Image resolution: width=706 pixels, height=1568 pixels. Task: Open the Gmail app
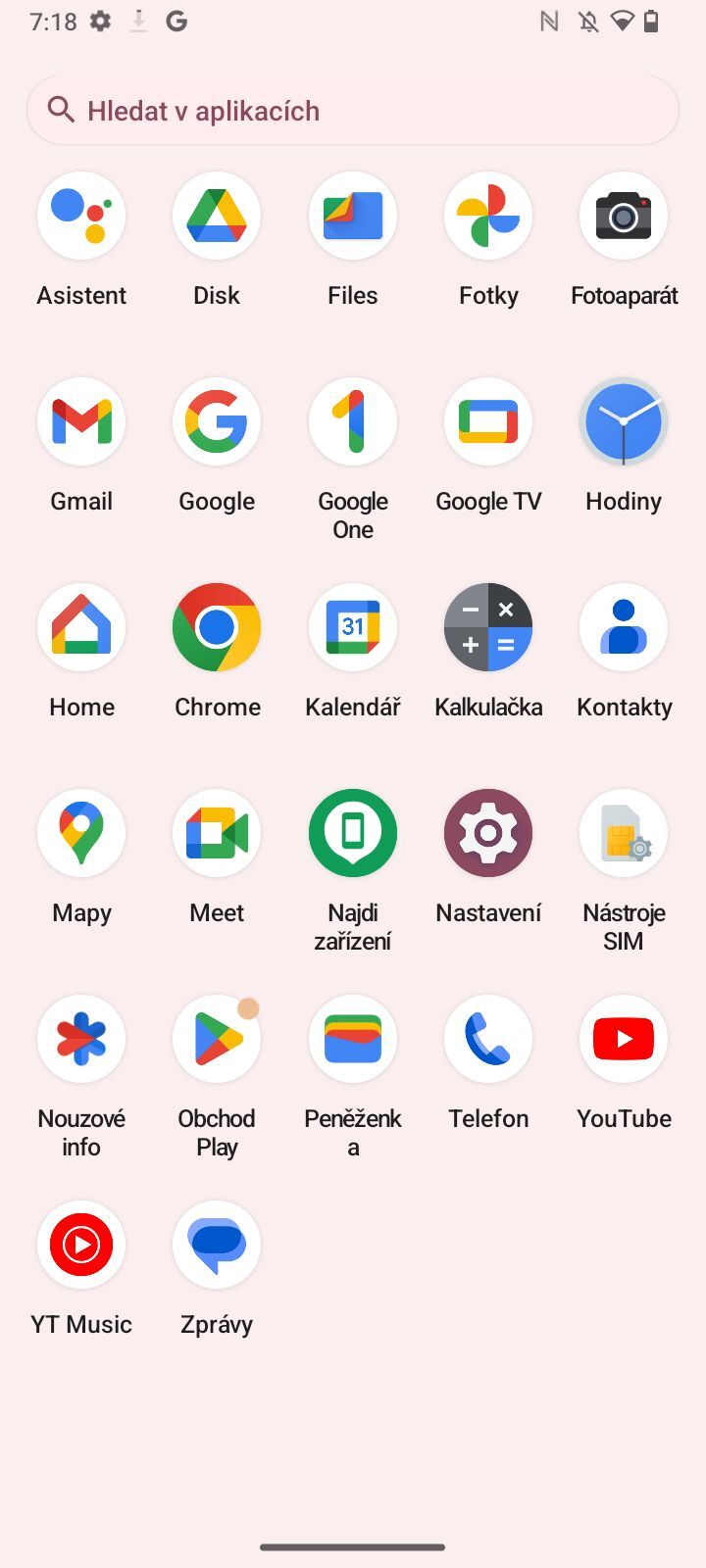coord(81,421)
